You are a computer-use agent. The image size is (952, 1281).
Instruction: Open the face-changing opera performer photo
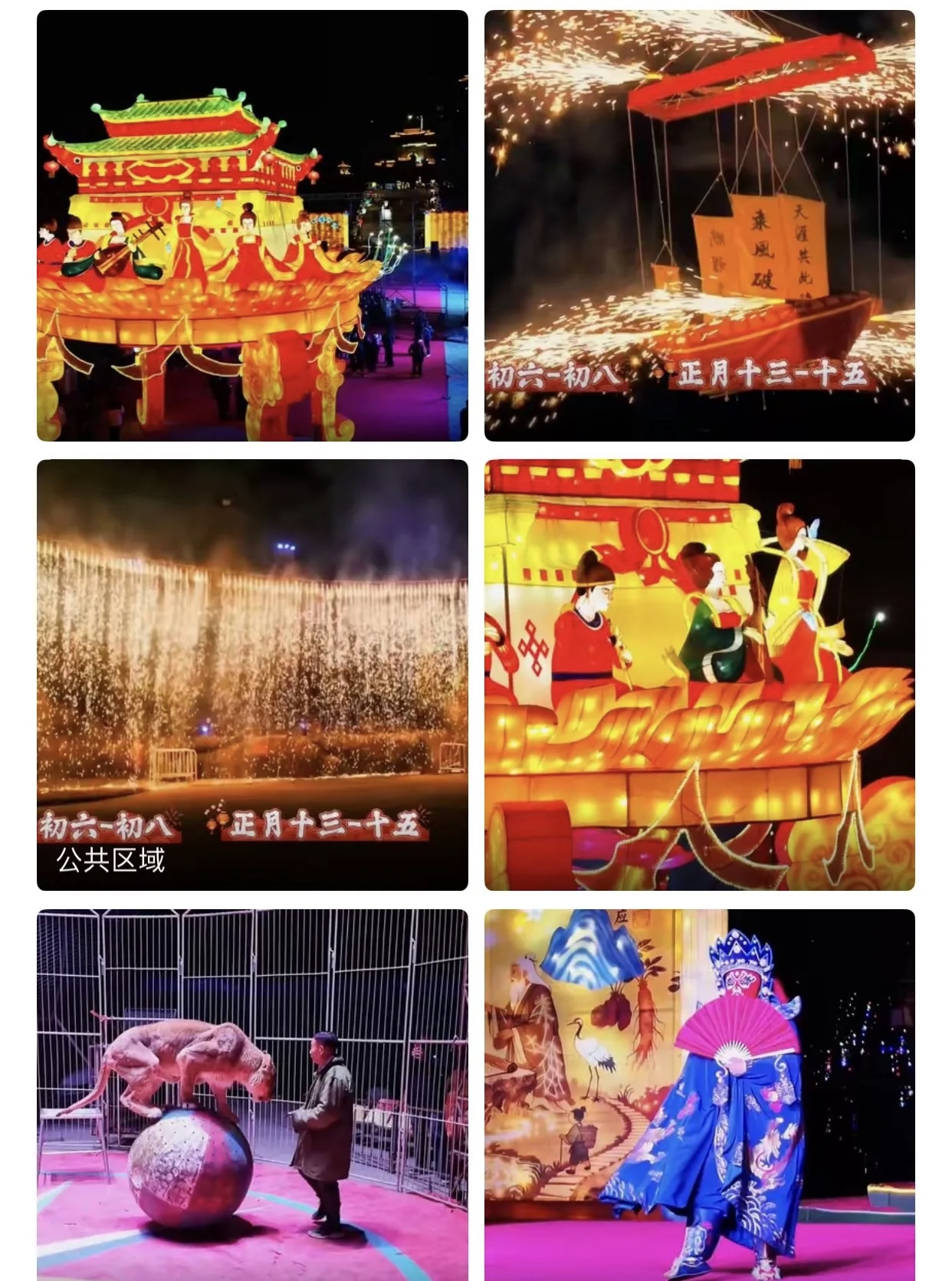coord(699,1095)
